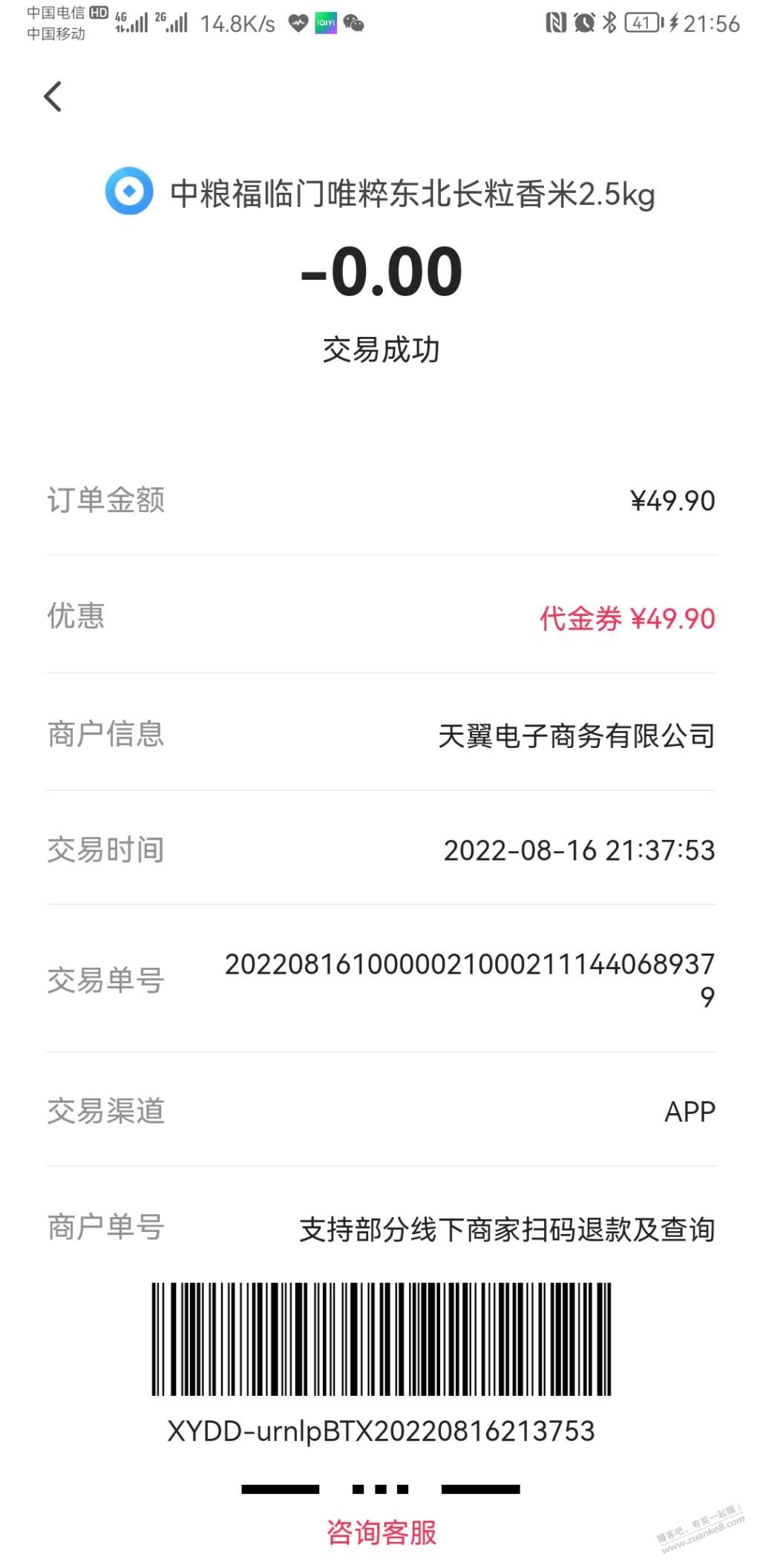The width and height of the screenshot is (763, 1568).
Task: Tap the Bluetooth icon in the status bar
Action: tap(608, 22)
